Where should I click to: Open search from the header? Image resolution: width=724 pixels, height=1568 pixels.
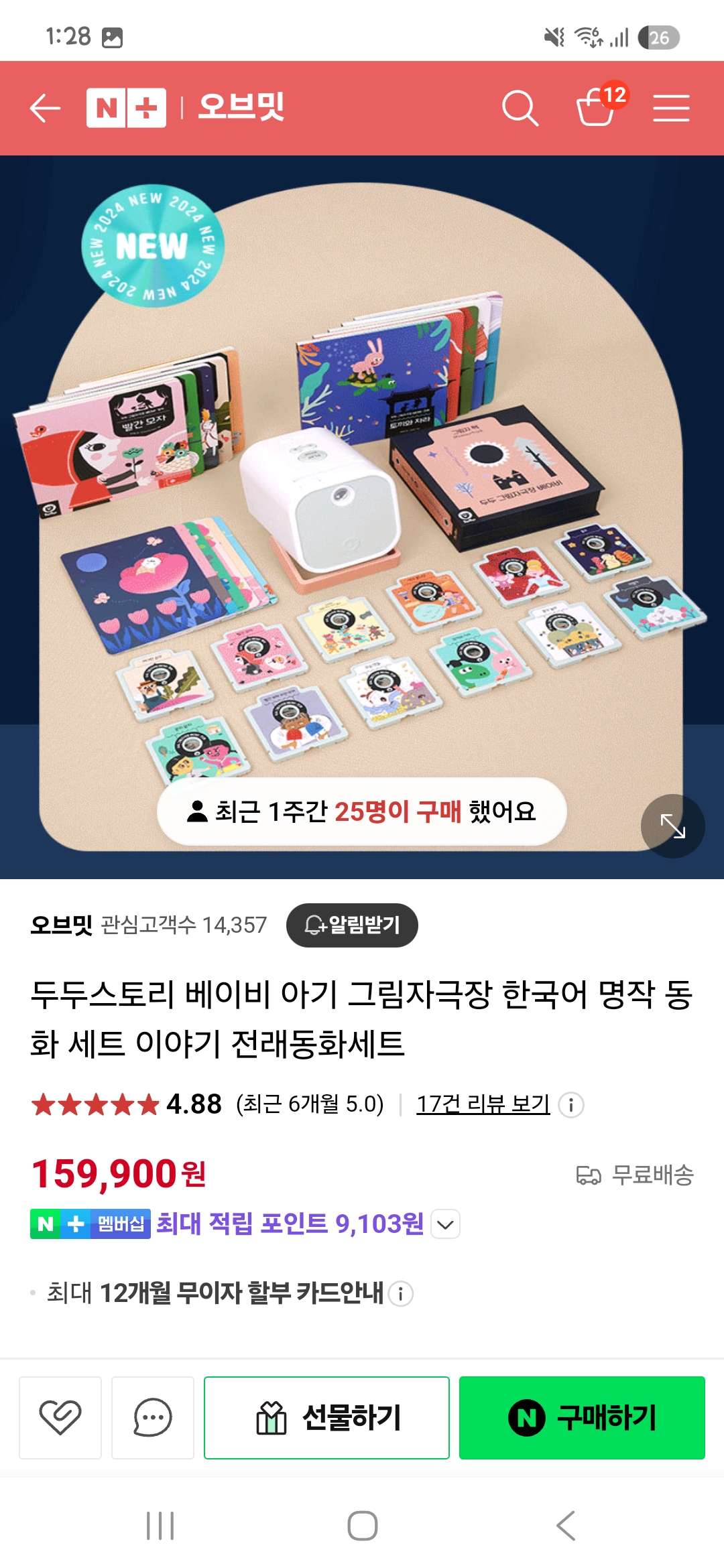point(520,108)
